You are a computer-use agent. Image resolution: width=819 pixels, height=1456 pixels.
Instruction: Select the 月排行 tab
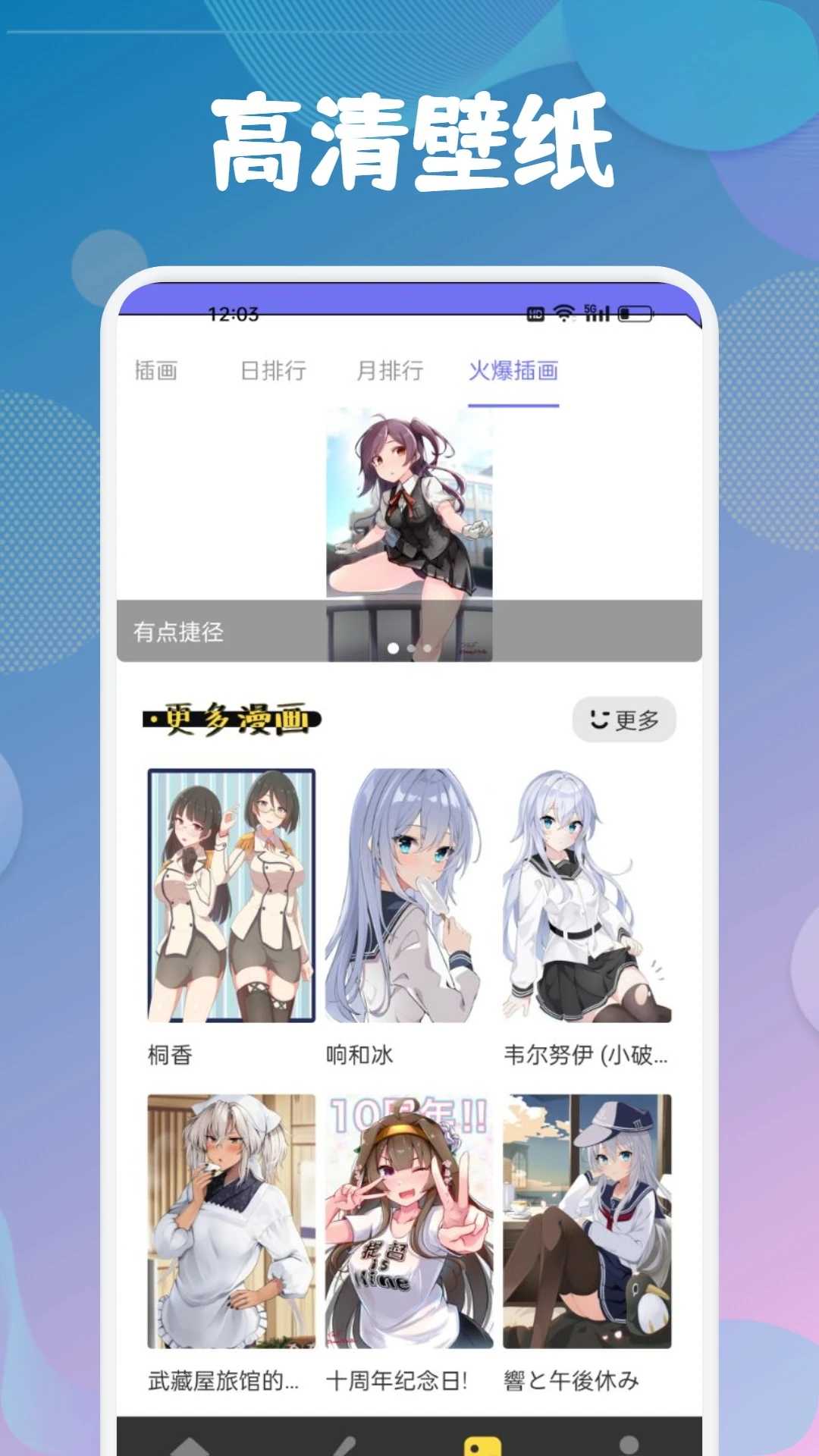389,370
